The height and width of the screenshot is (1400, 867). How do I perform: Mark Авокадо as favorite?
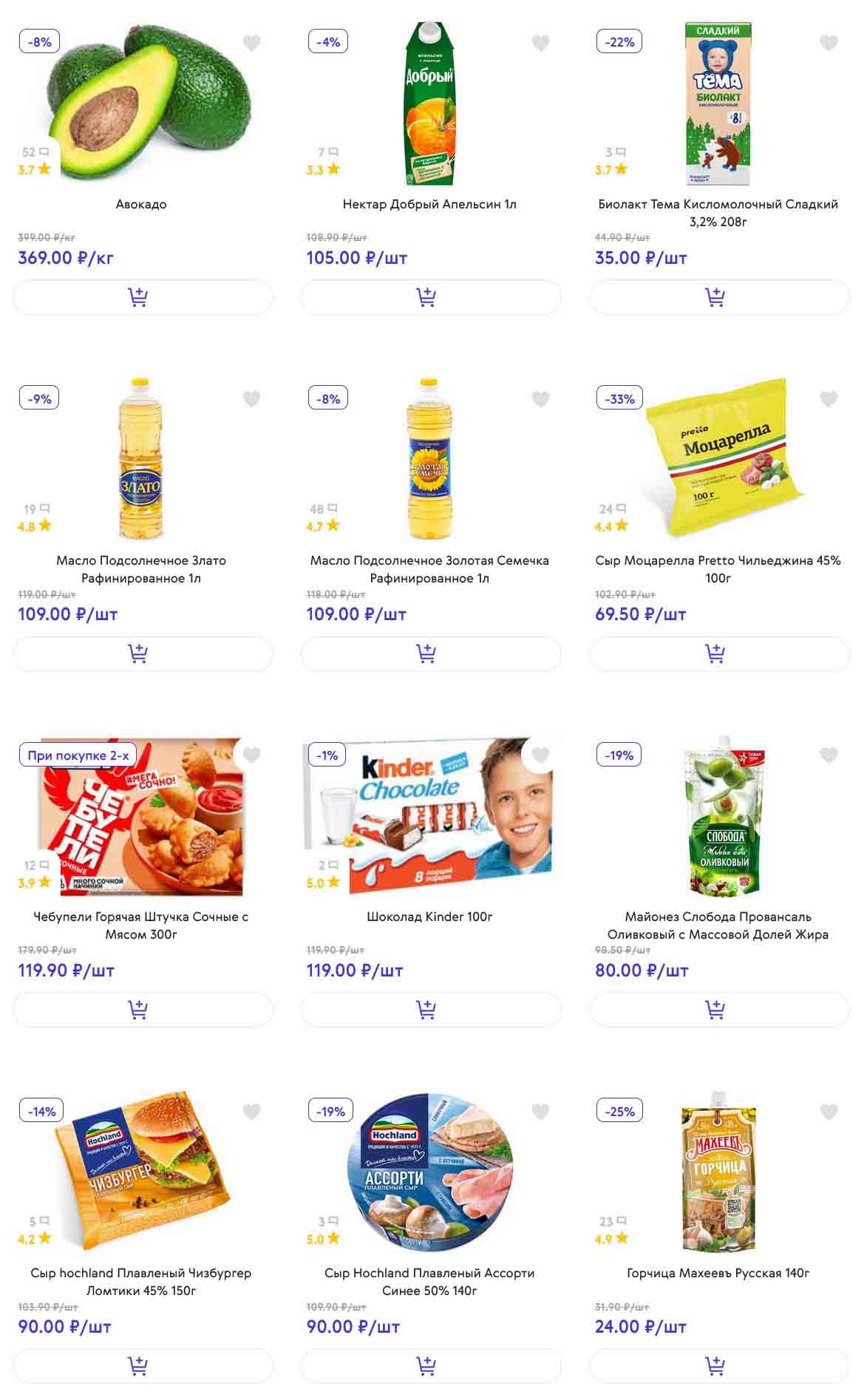point(252,43)
